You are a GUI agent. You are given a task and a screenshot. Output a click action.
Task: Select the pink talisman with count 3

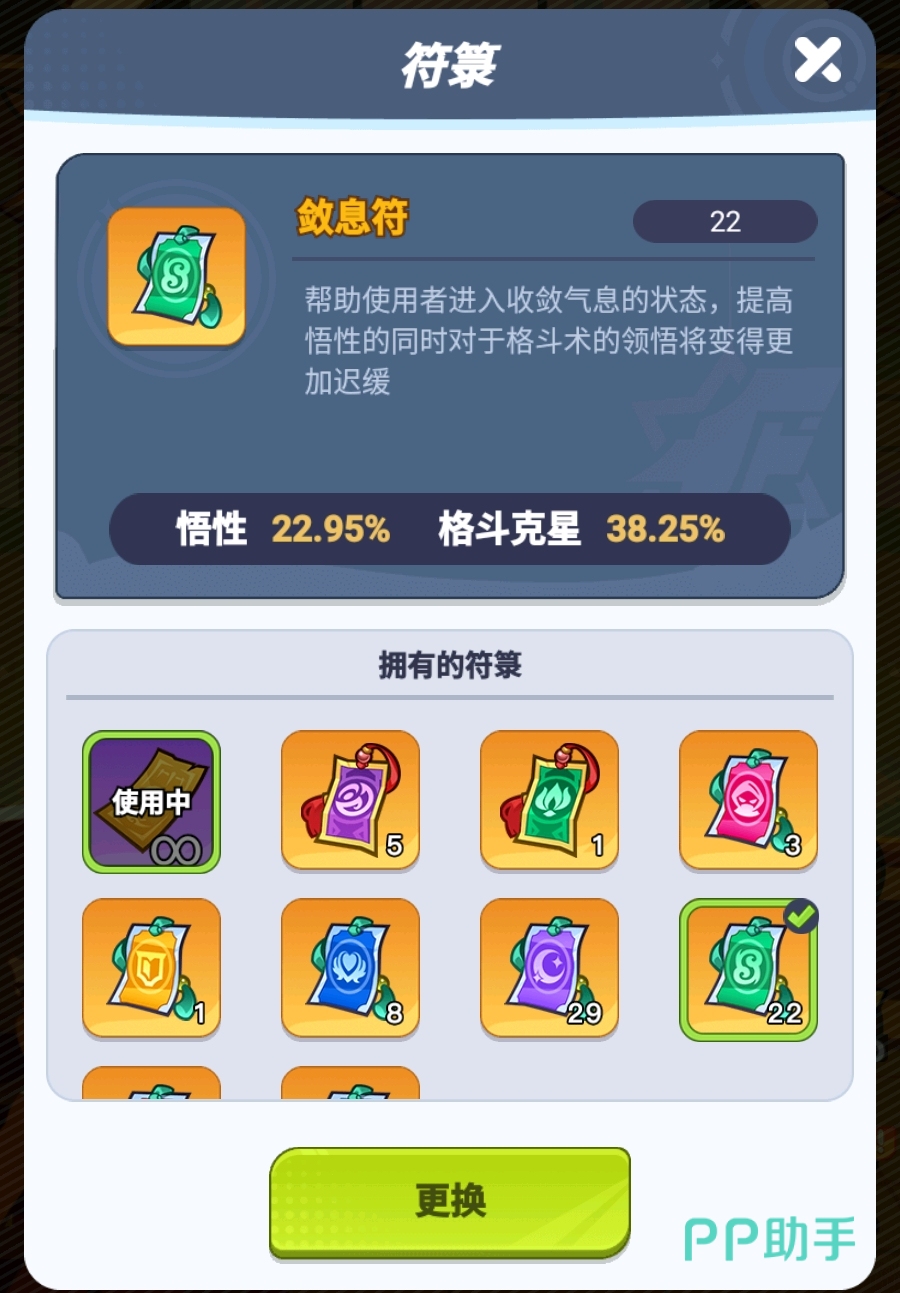[748, 800]
